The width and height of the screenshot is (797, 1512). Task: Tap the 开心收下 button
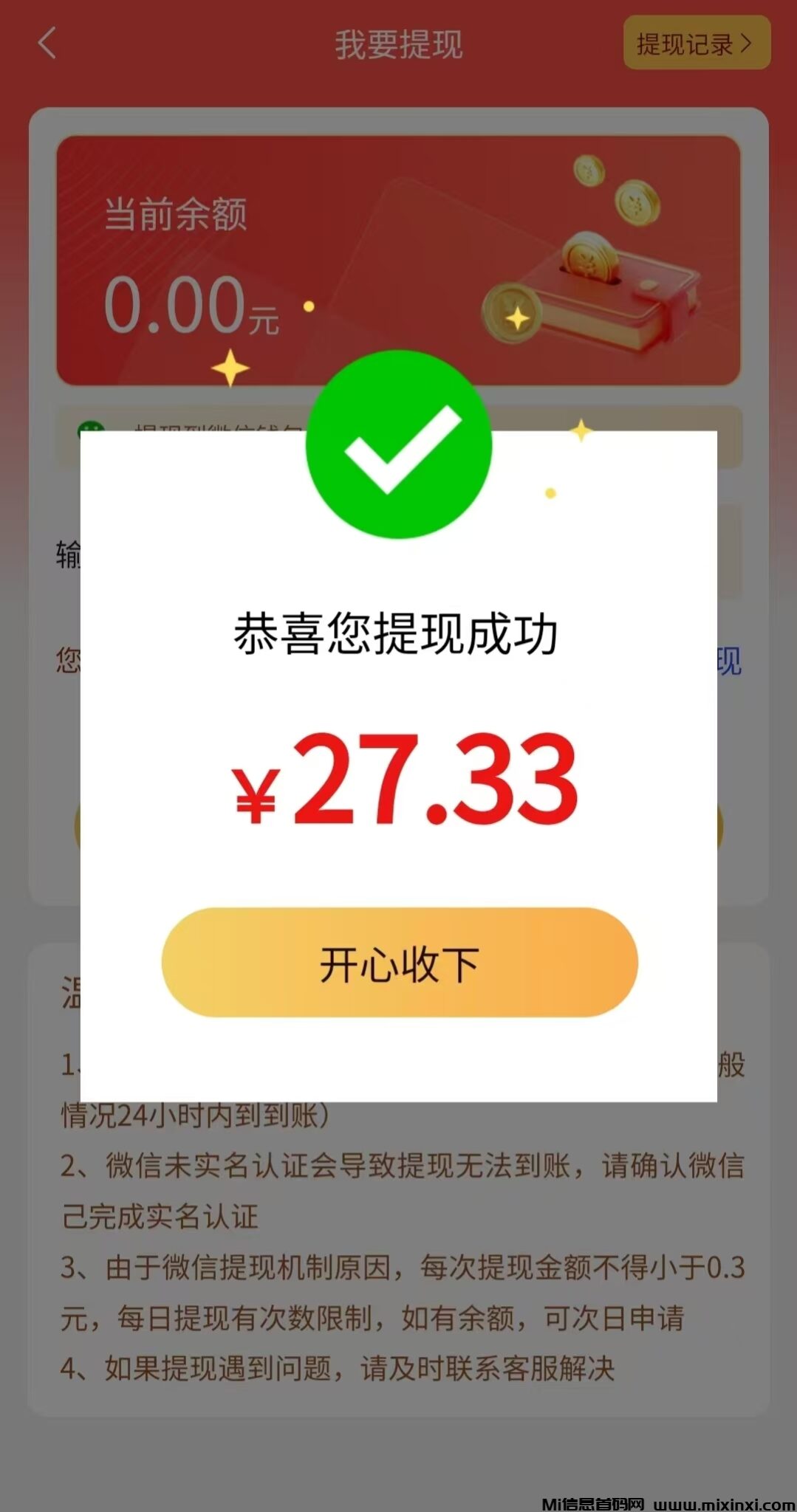399,962
